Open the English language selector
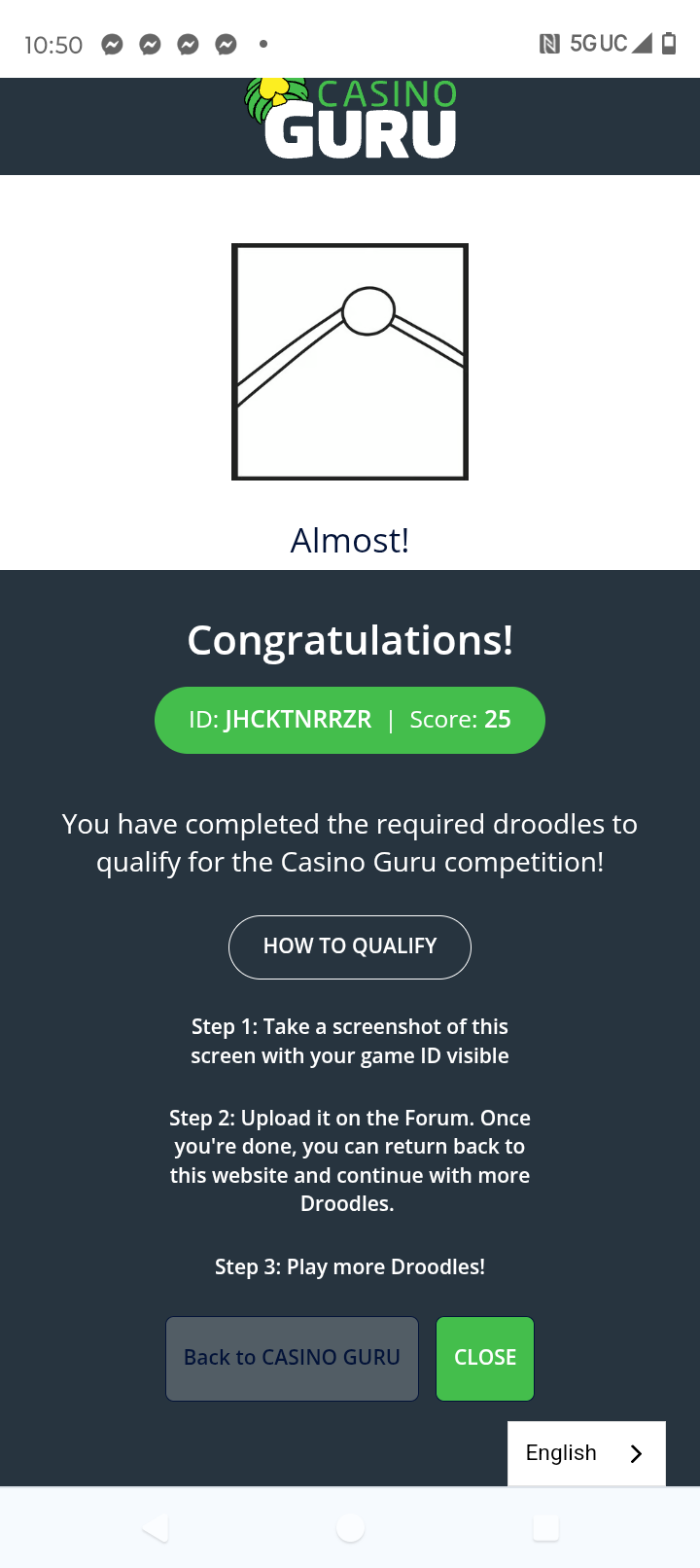The width and height of the screenshot is (700, 1568). point(586,1453)
